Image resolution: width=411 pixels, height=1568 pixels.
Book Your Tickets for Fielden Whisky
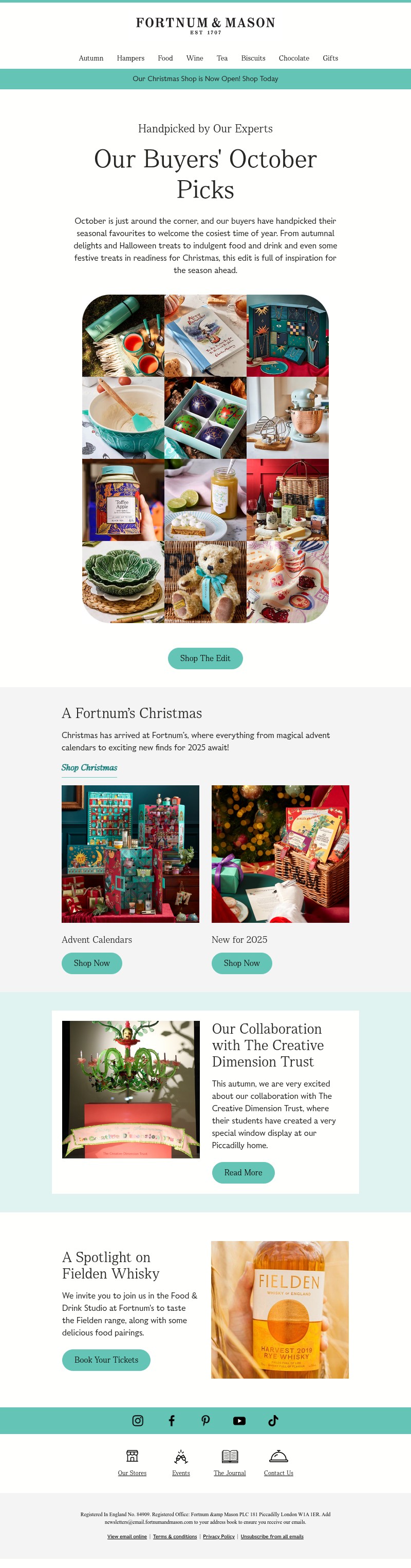point(106,1359)
